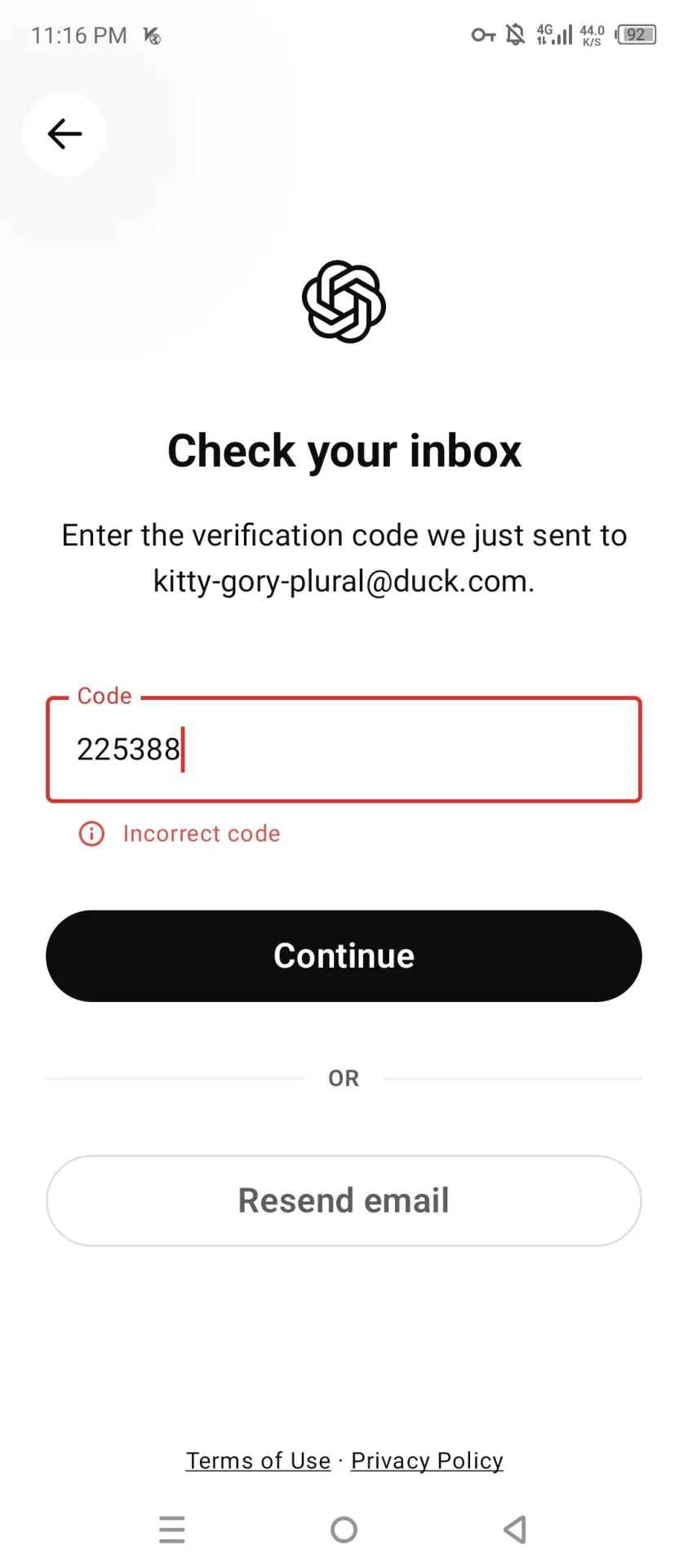The image size is (688, 1568).
Task: Open the Privacy Policy link
Action: (427, 1461)
